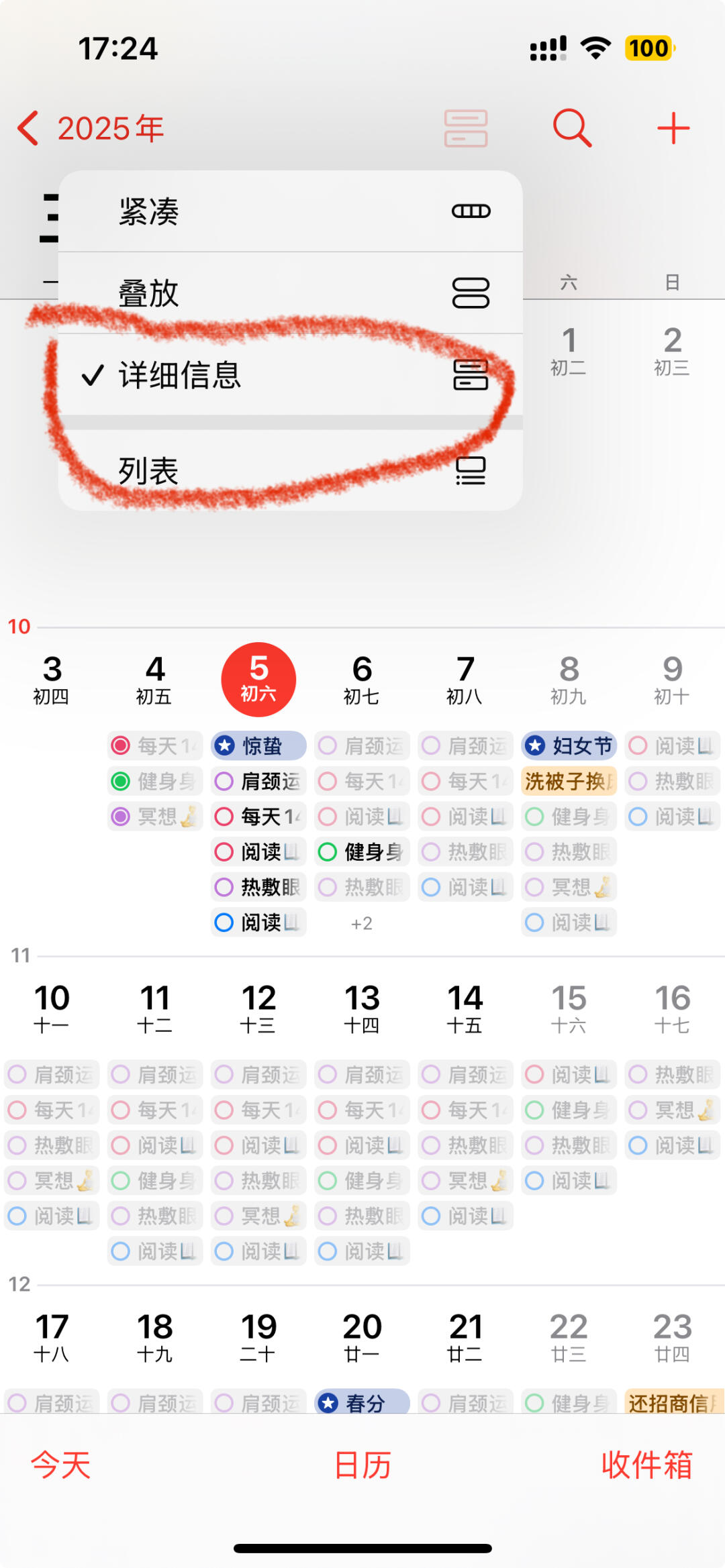Open the 惊蛰 event
The image size is (725, 1568).
[x=258, y=745]
